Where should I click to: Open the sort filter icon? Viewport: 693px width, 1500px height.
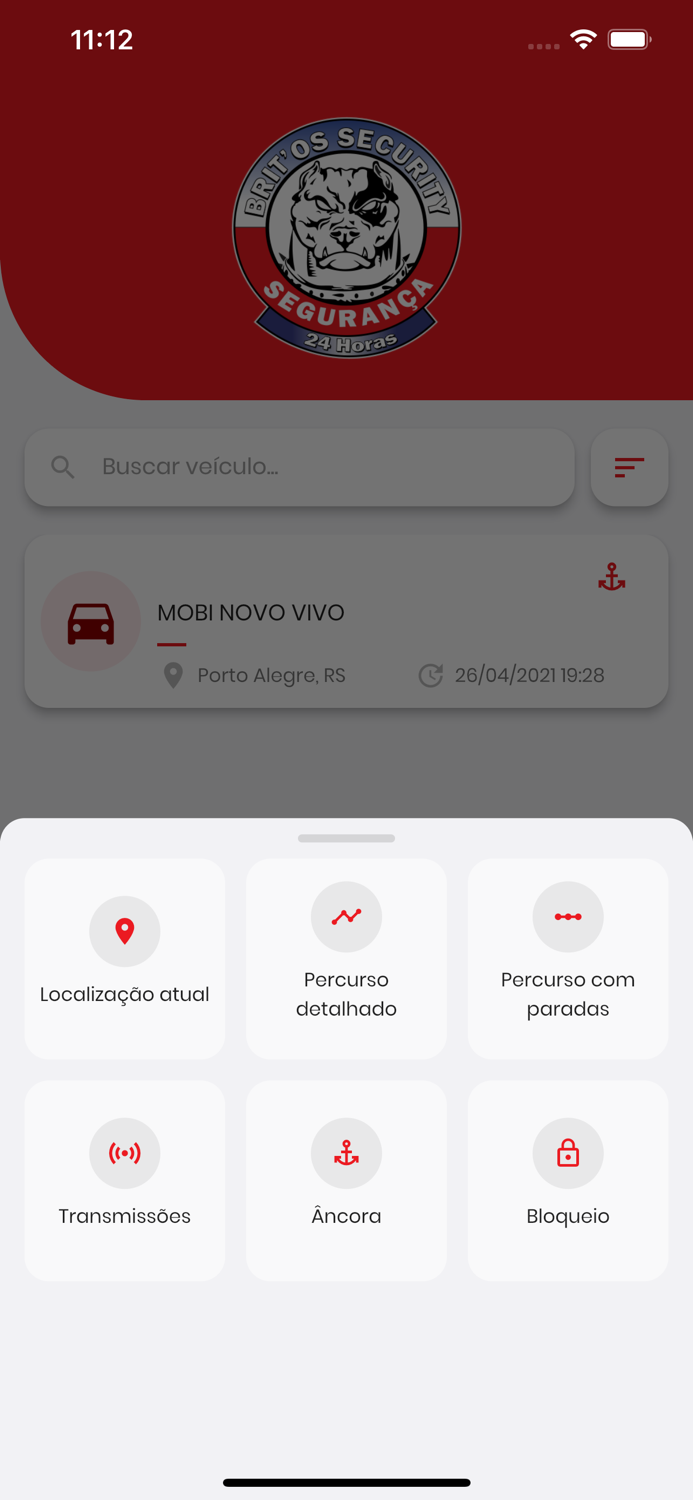[629, 467]
